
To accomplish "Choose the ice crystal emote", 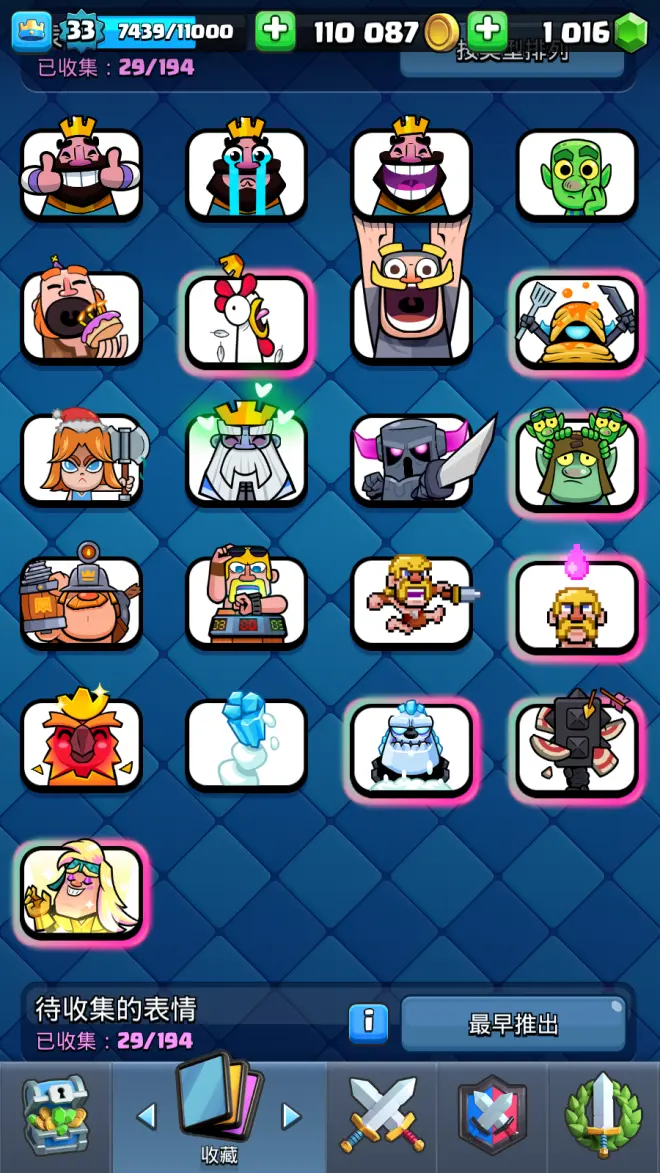I will (x=246, y=744).
